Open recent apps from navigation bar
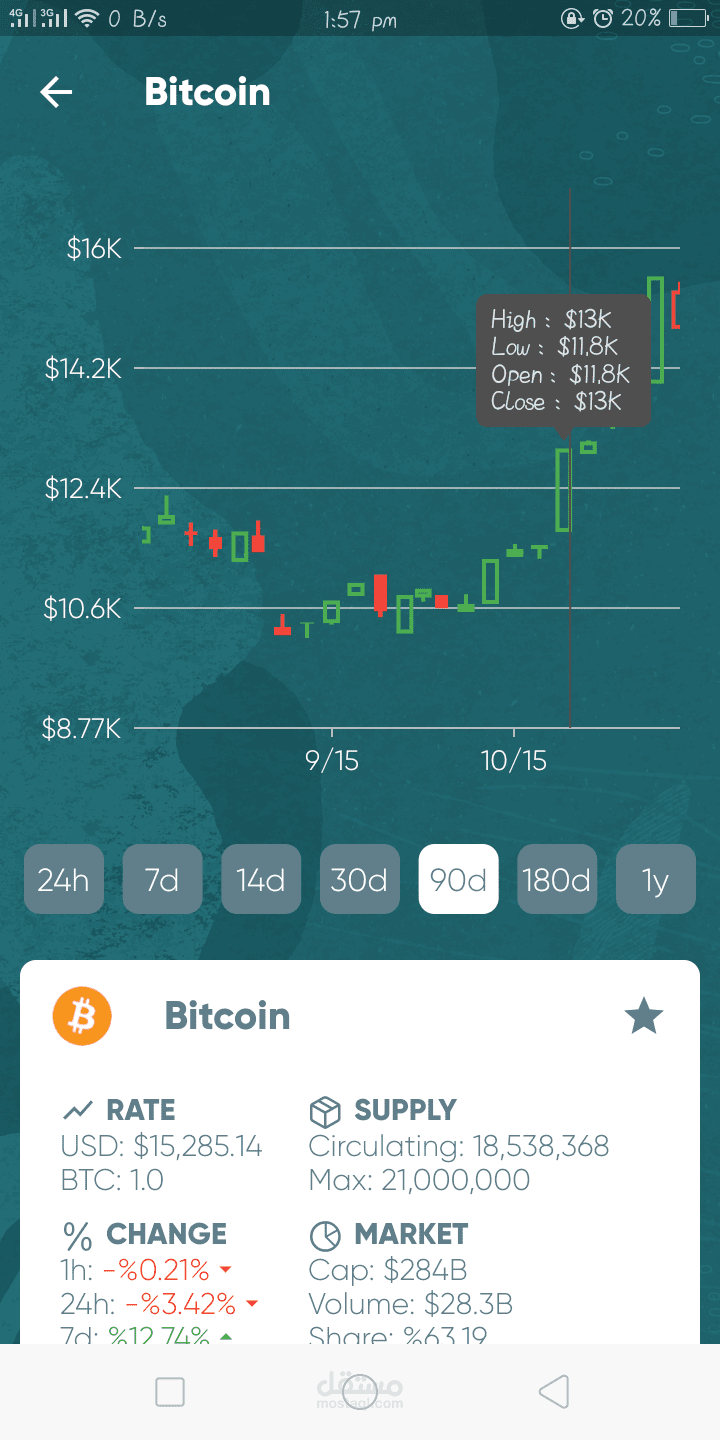The image size is (720, 1440). coord(170,1391)
